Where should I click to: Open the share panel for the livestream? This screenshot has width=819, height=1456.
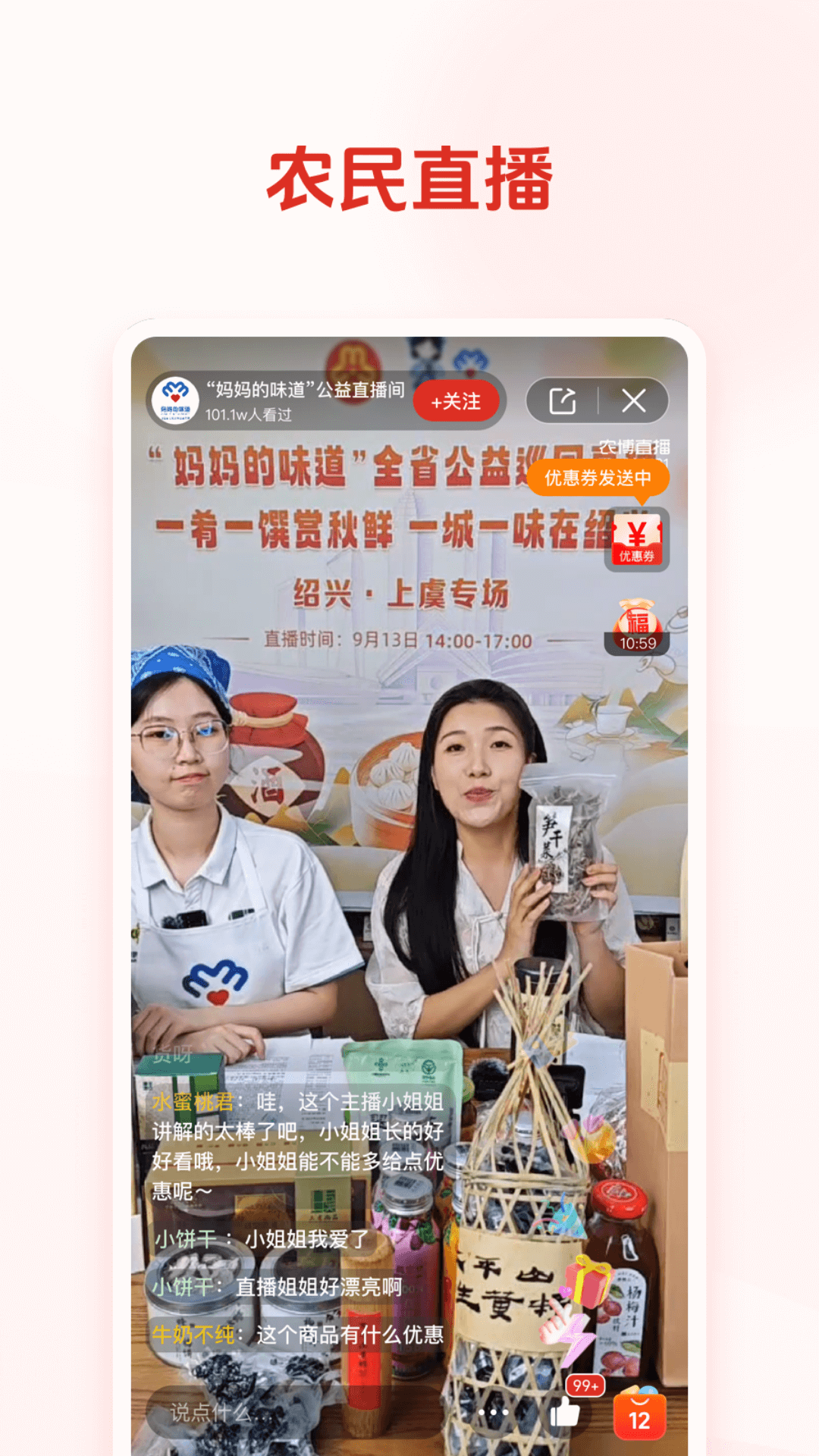(x=561, y=401)
